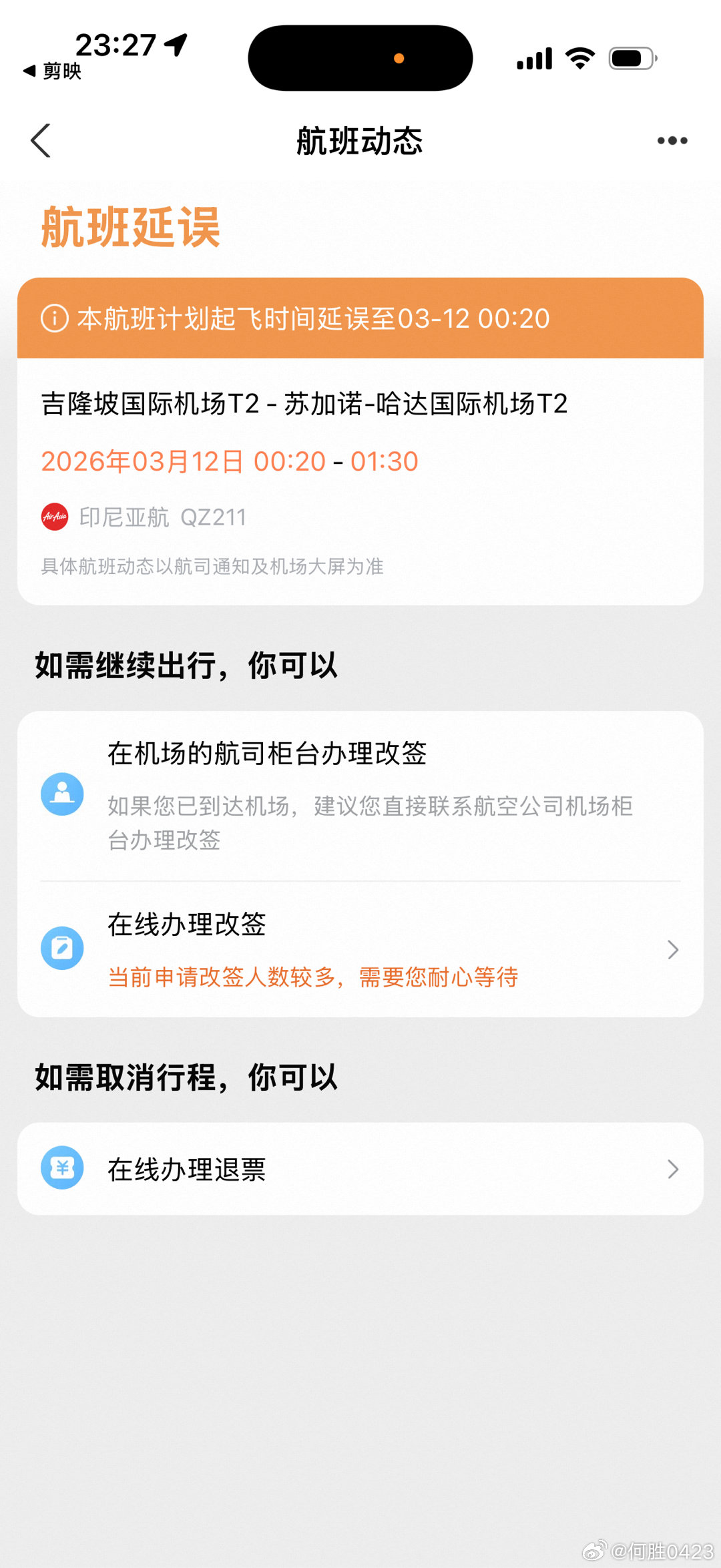Screen dimensions: 721x1568
Task: Open 在线办理退票 to refund the ticket
Action: tap(360, 1169)
